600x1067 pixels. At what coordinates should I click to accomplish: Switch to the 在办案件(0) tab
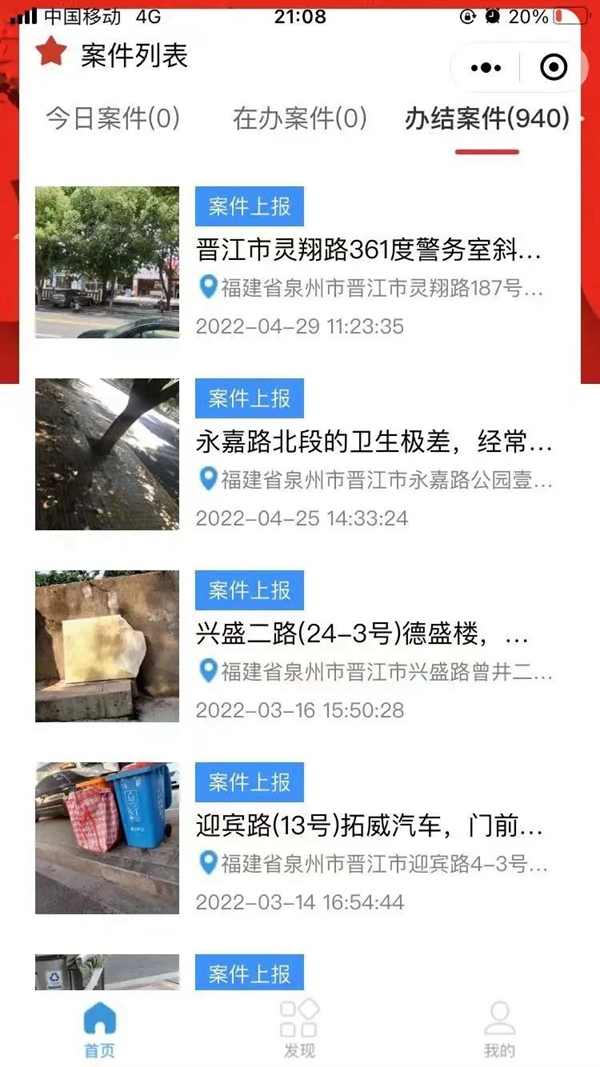[x=300, y=118]
